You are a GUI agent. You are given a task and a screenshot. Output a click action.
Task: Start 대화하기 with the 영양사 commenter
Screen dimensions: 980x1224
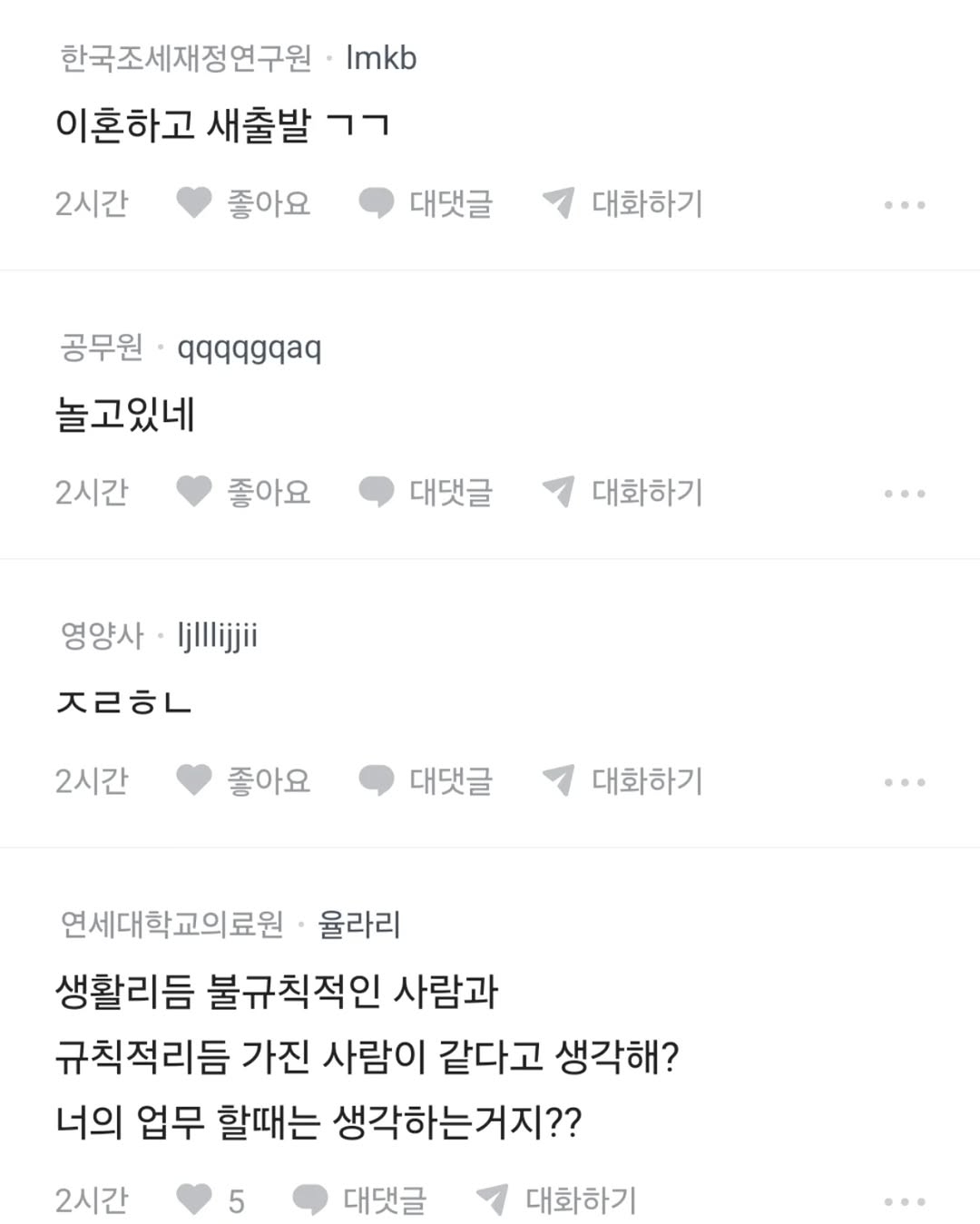(622, 780)
